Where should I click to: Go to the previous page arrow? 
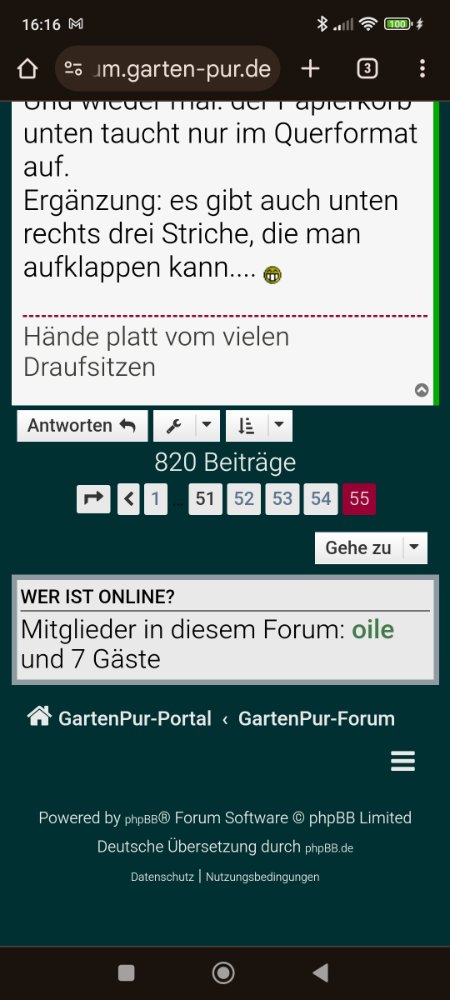(x=129, y=499)
